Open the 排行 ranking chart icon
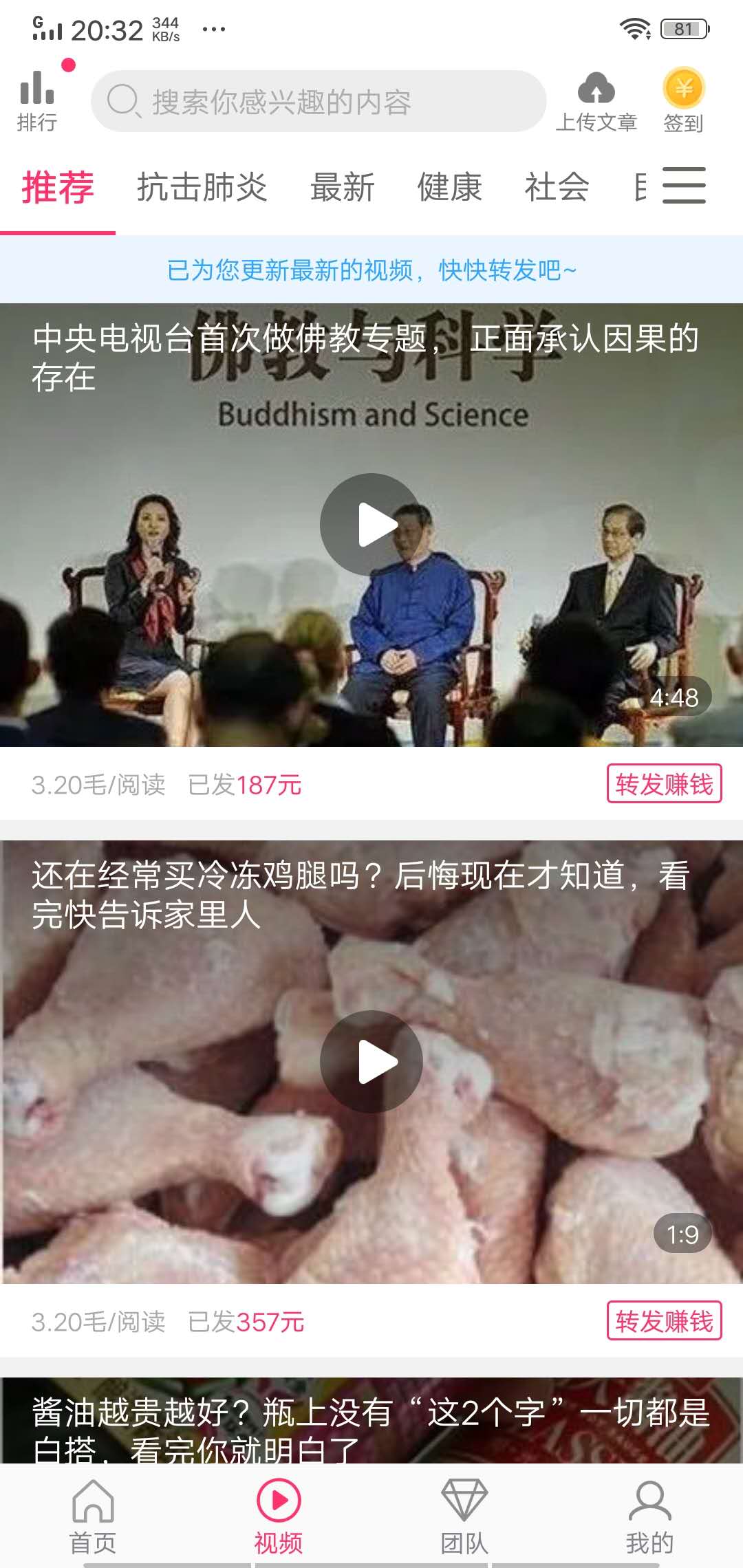Screen dimensions: 743x1568 click(38, 96)
